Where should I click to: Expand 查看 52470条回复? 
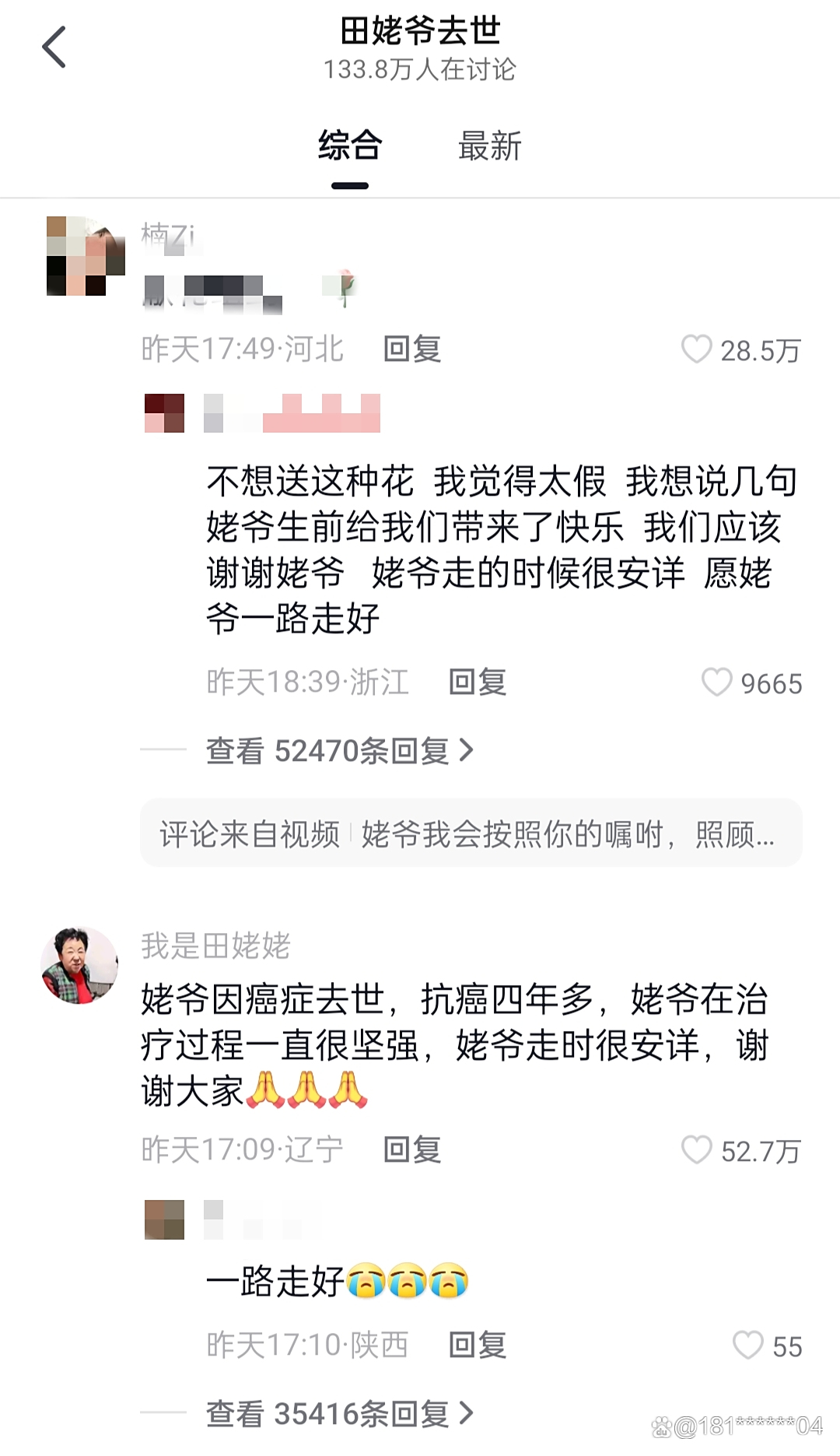[339, 751]
